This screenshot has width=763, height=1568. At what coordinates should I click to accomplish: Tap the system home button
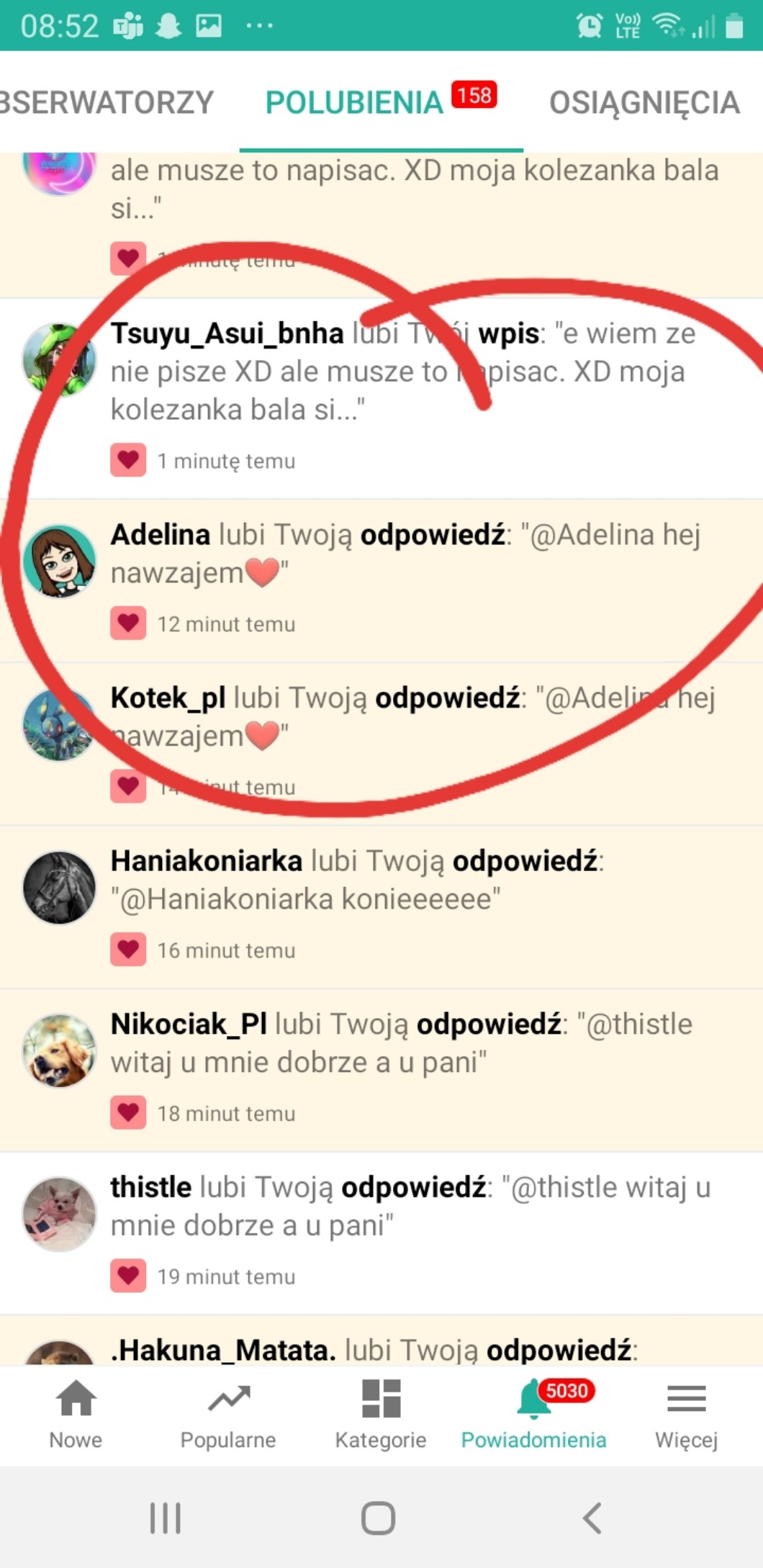point(379,1518)
